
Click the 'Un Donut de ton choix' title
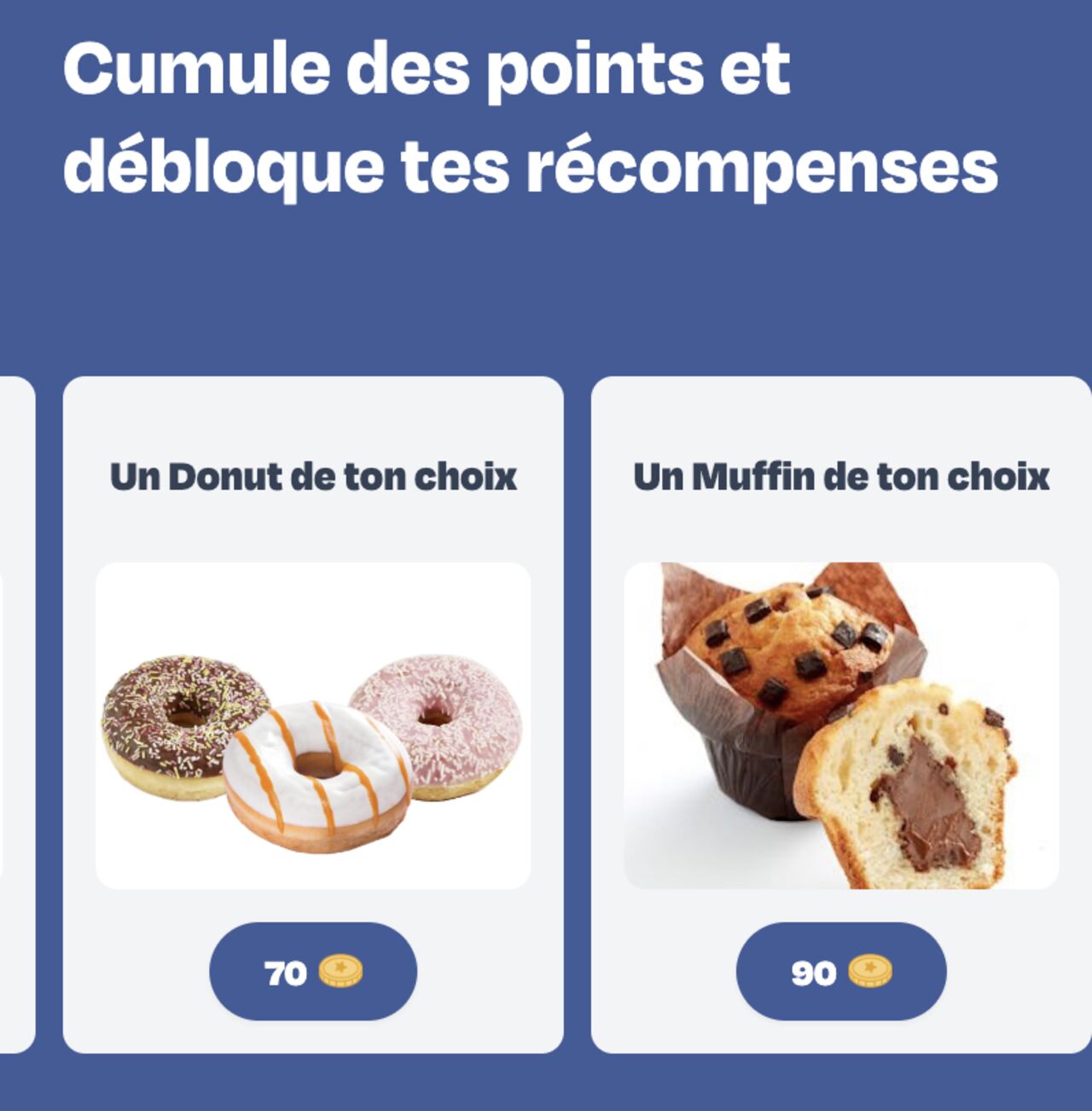(313, 476)
